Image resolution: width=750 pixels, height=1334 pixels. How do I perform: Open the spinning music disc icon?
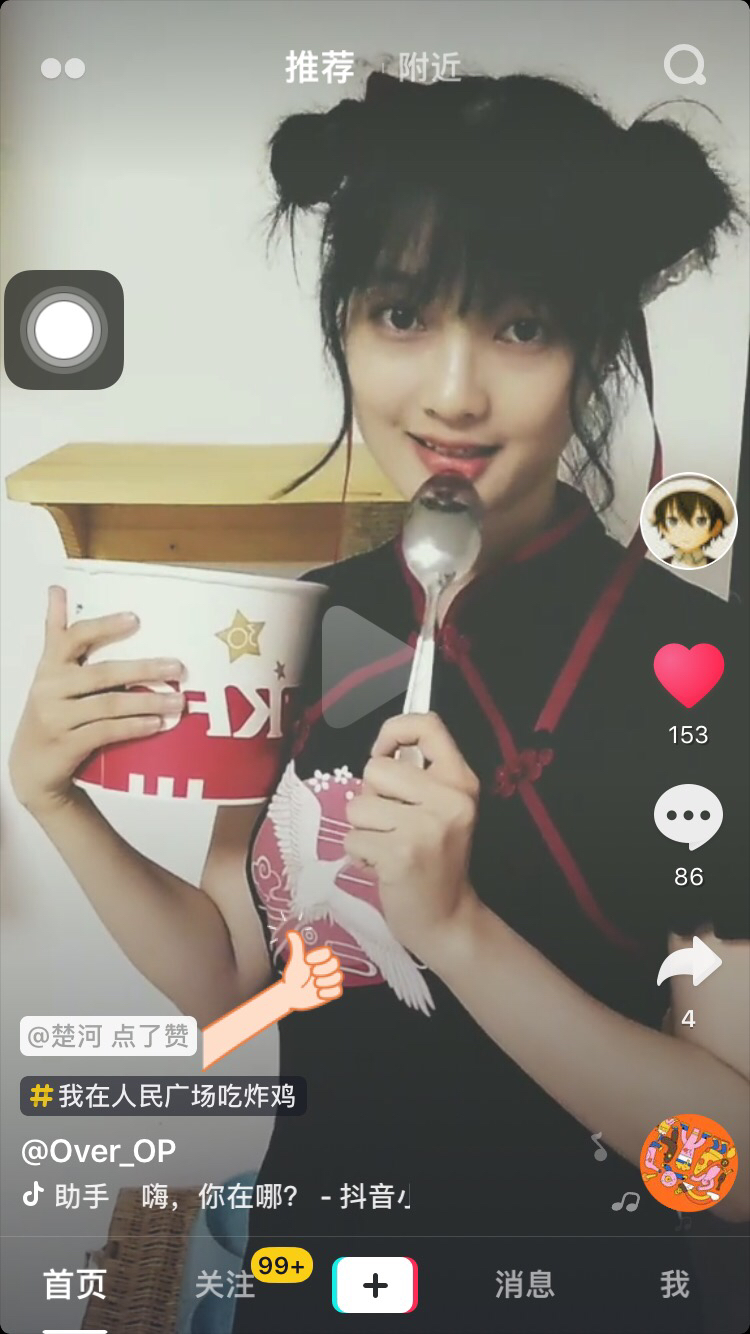(688, 1163)
